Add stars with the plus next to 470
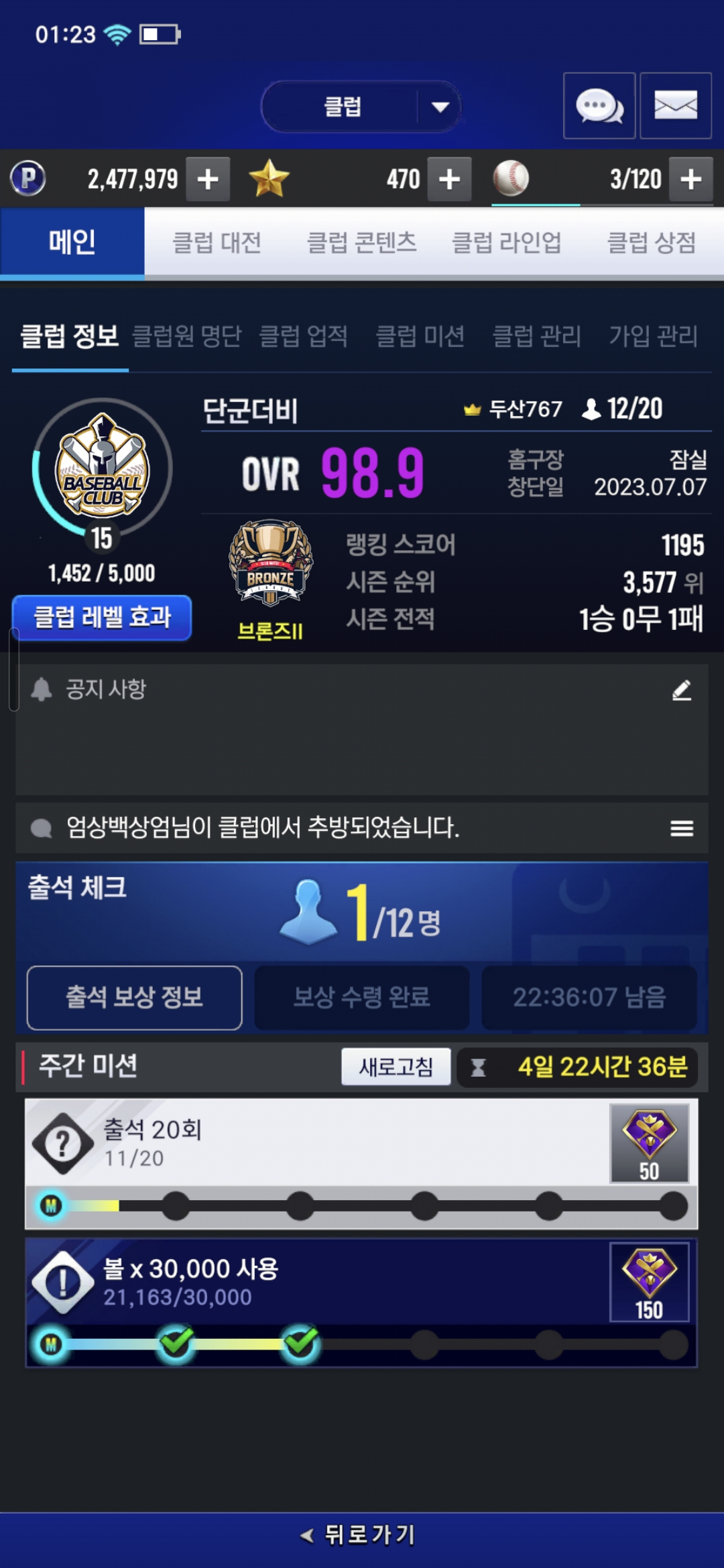 click(449, 179)
